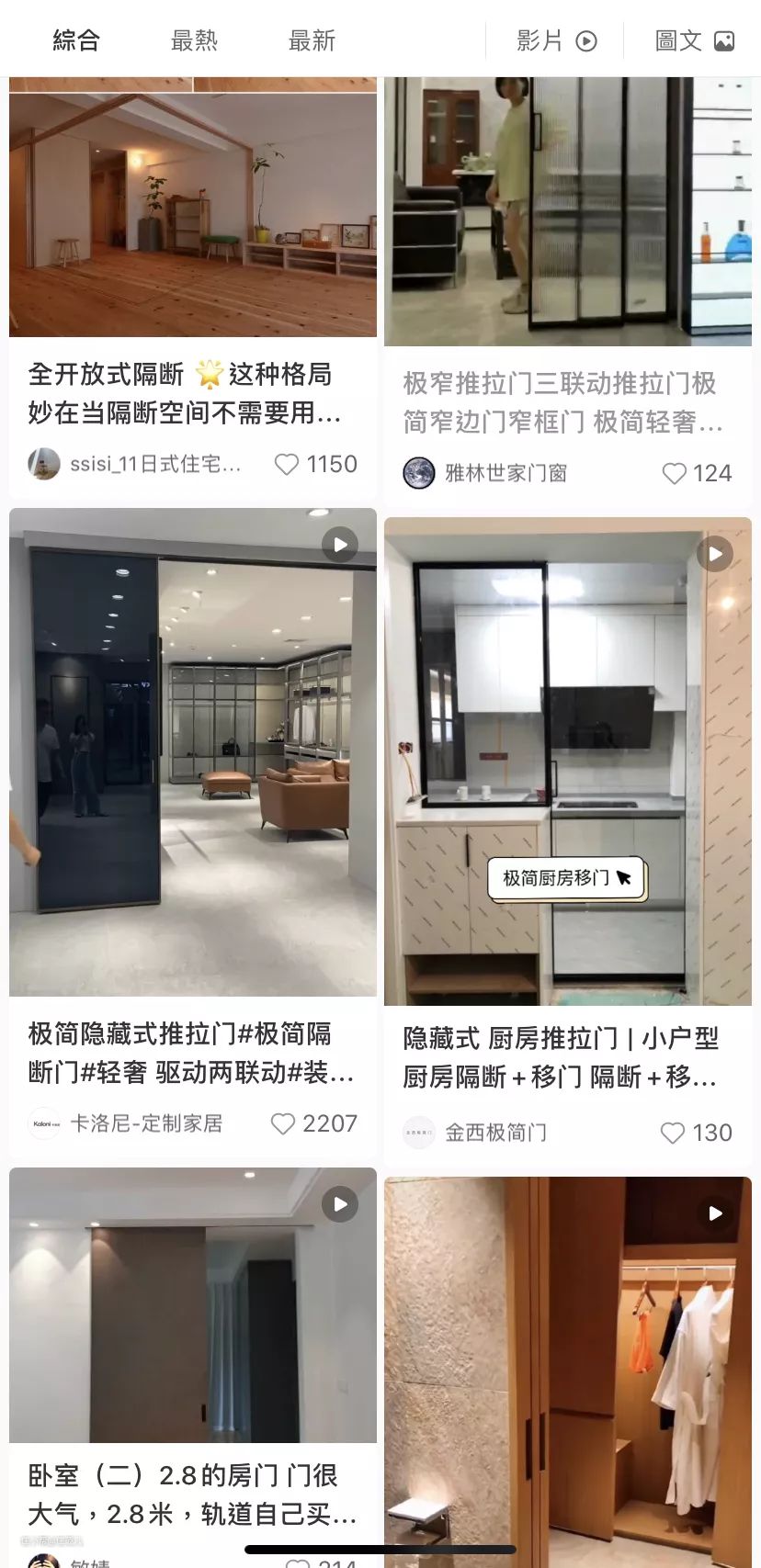Like the 雅林世家门窗 post
Viewport: 761px width, 1568px height.
point(675,473)
